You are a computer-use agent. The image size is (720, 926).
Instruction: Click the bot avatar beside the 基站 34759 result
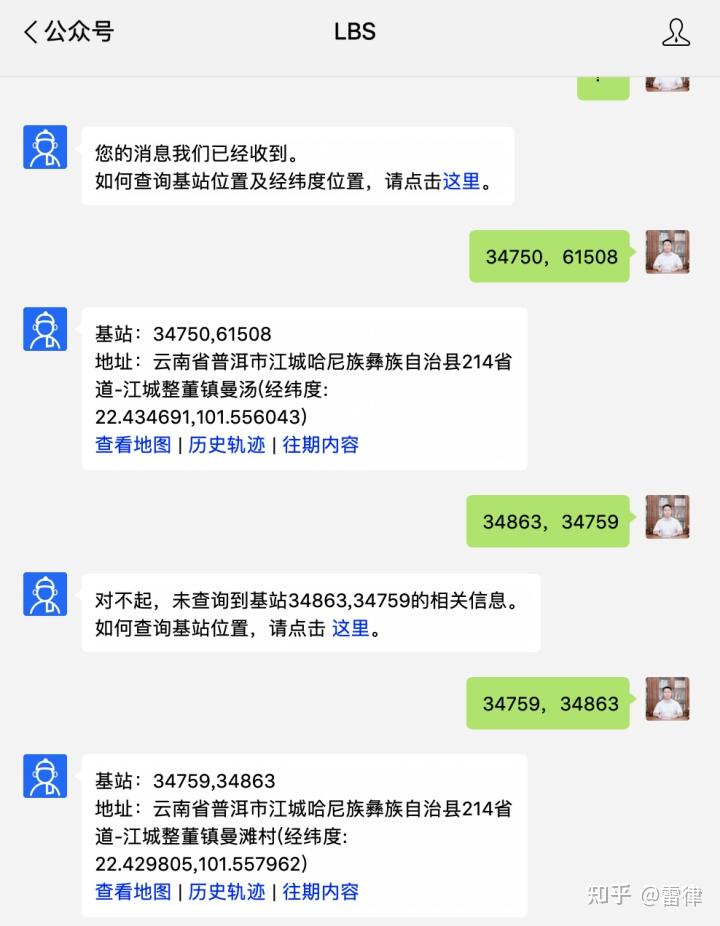click(x=44, y=776)
